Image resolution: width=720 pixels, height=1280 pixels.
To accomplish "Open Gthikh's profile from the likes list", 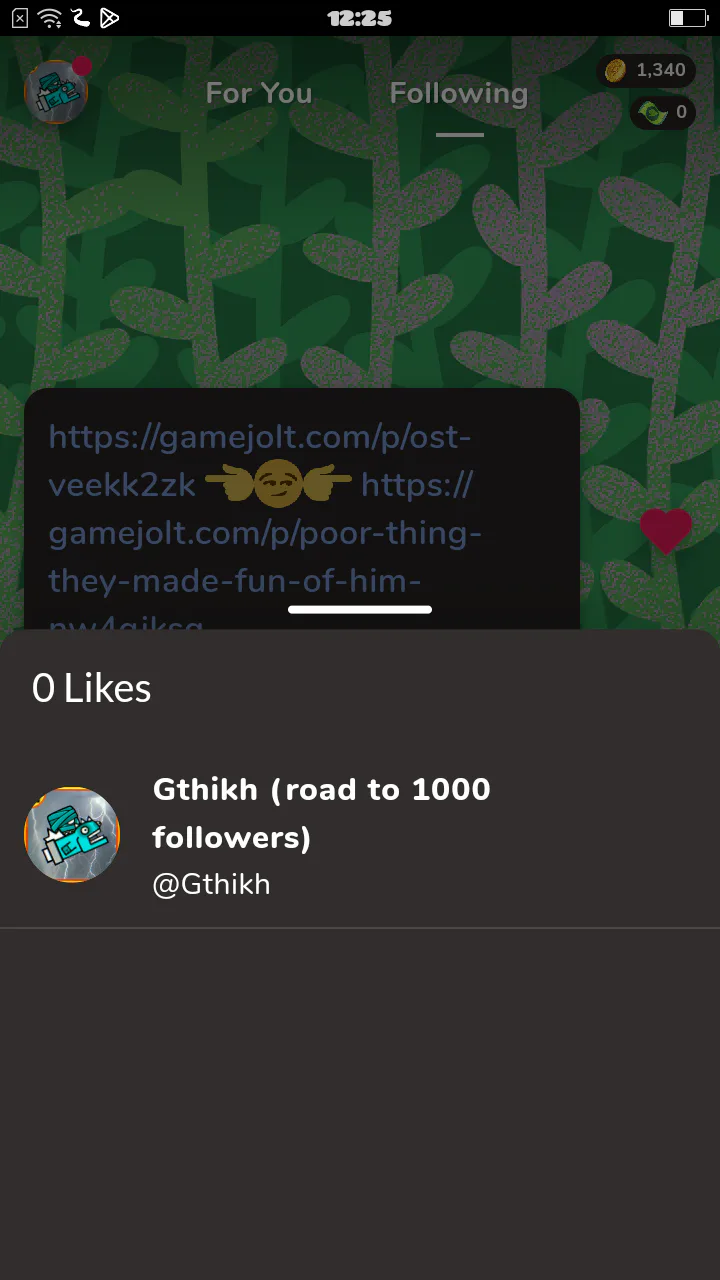I will (360, 836).
